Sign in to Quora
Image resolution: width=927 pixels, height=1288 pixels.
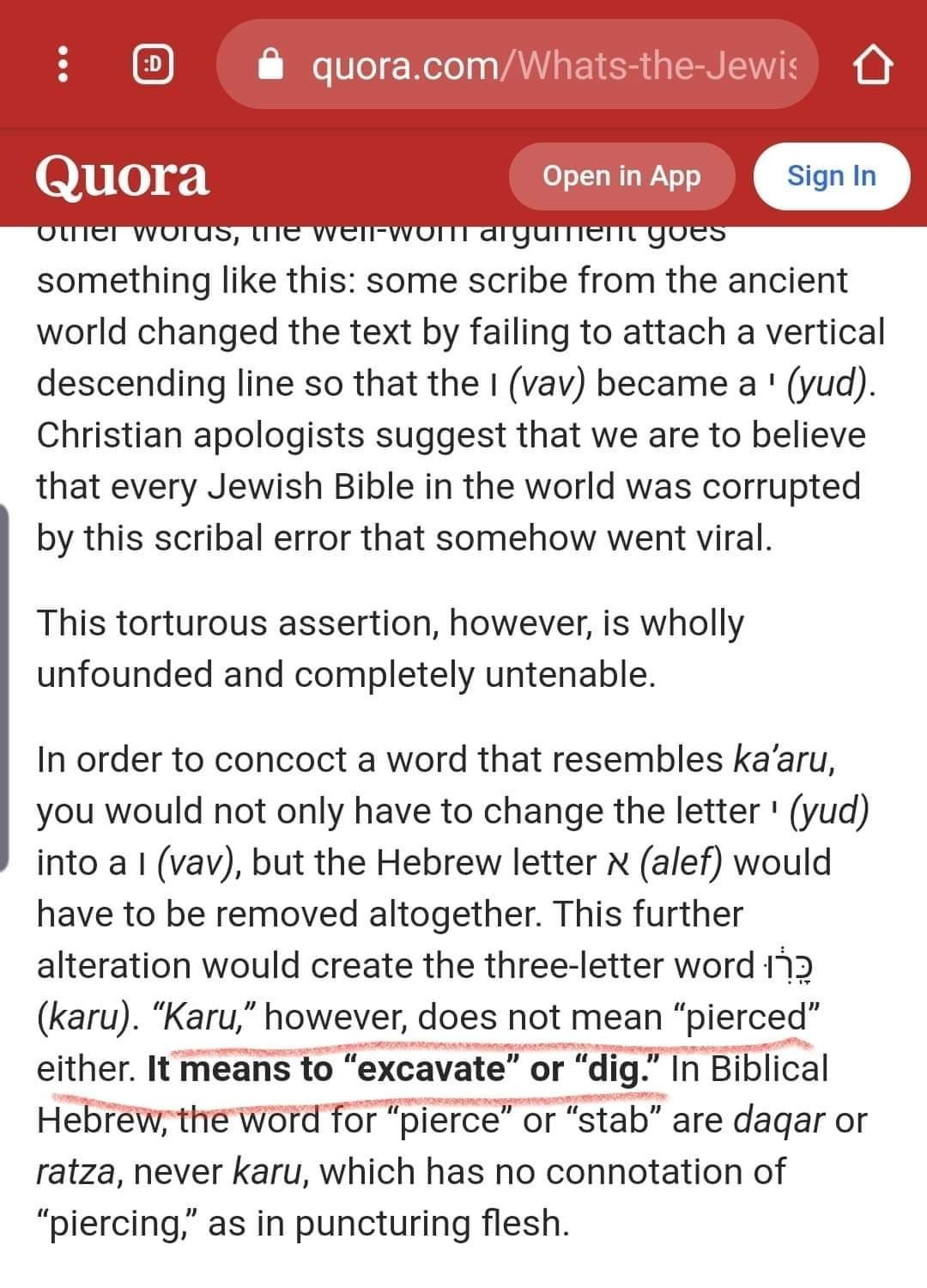831,176
